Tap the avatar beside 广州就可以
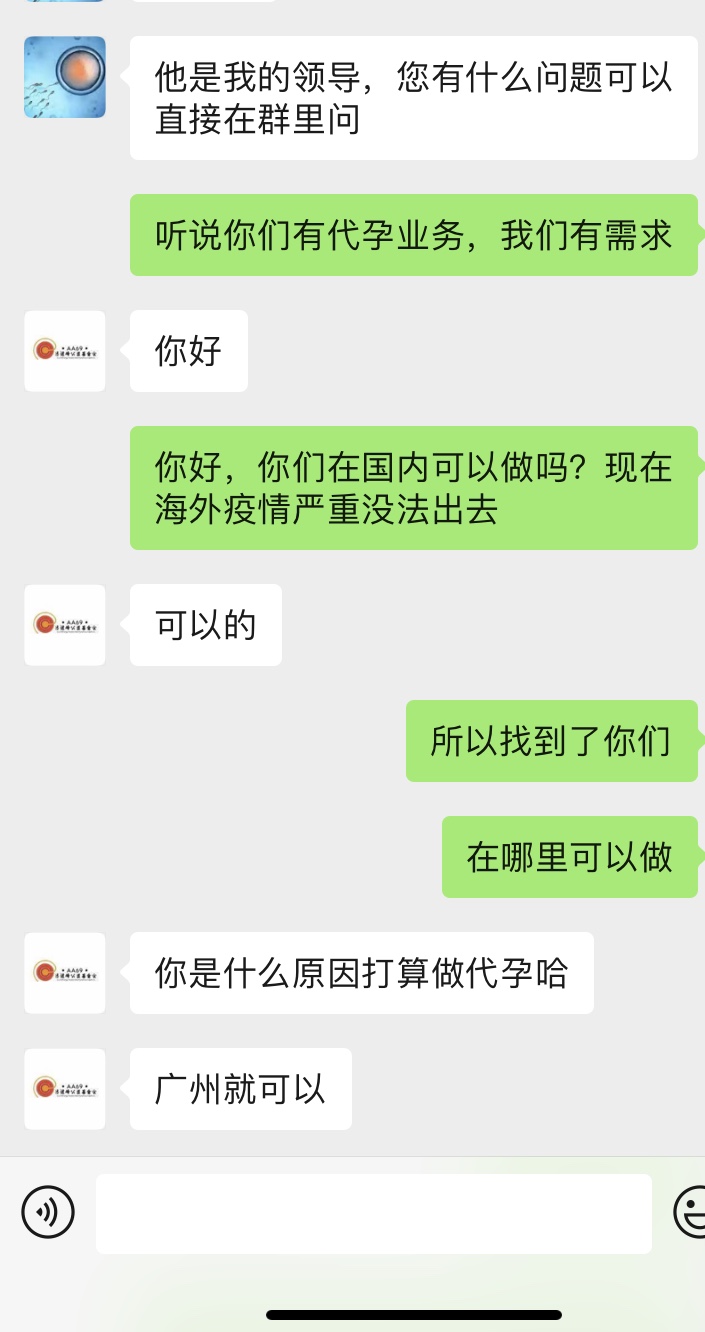The height and width of the screenshot is (1332, 705). [65, 1089]
